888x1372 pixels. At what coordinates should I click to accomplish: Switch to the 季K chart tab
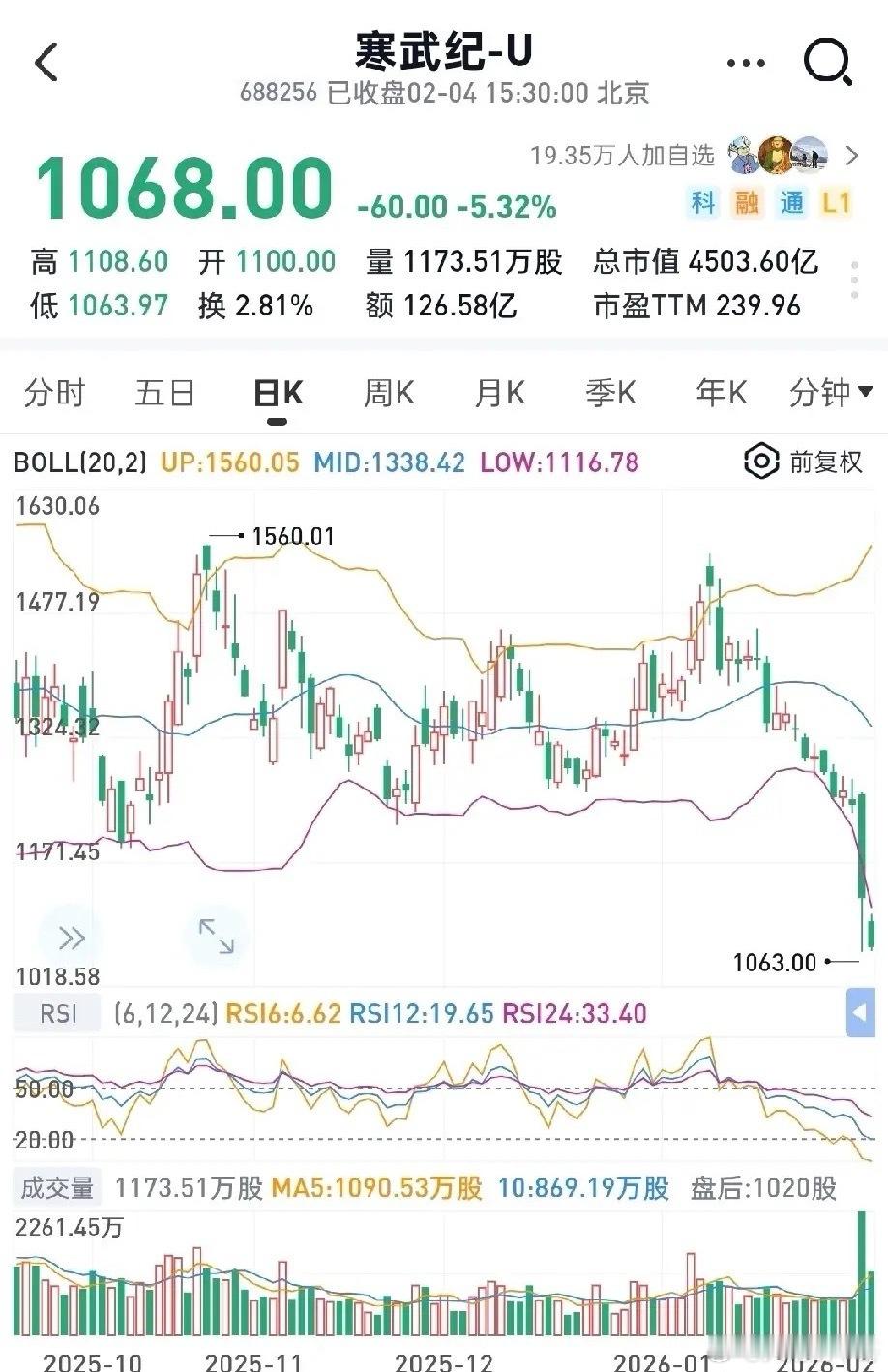click(x=610, y=394)
